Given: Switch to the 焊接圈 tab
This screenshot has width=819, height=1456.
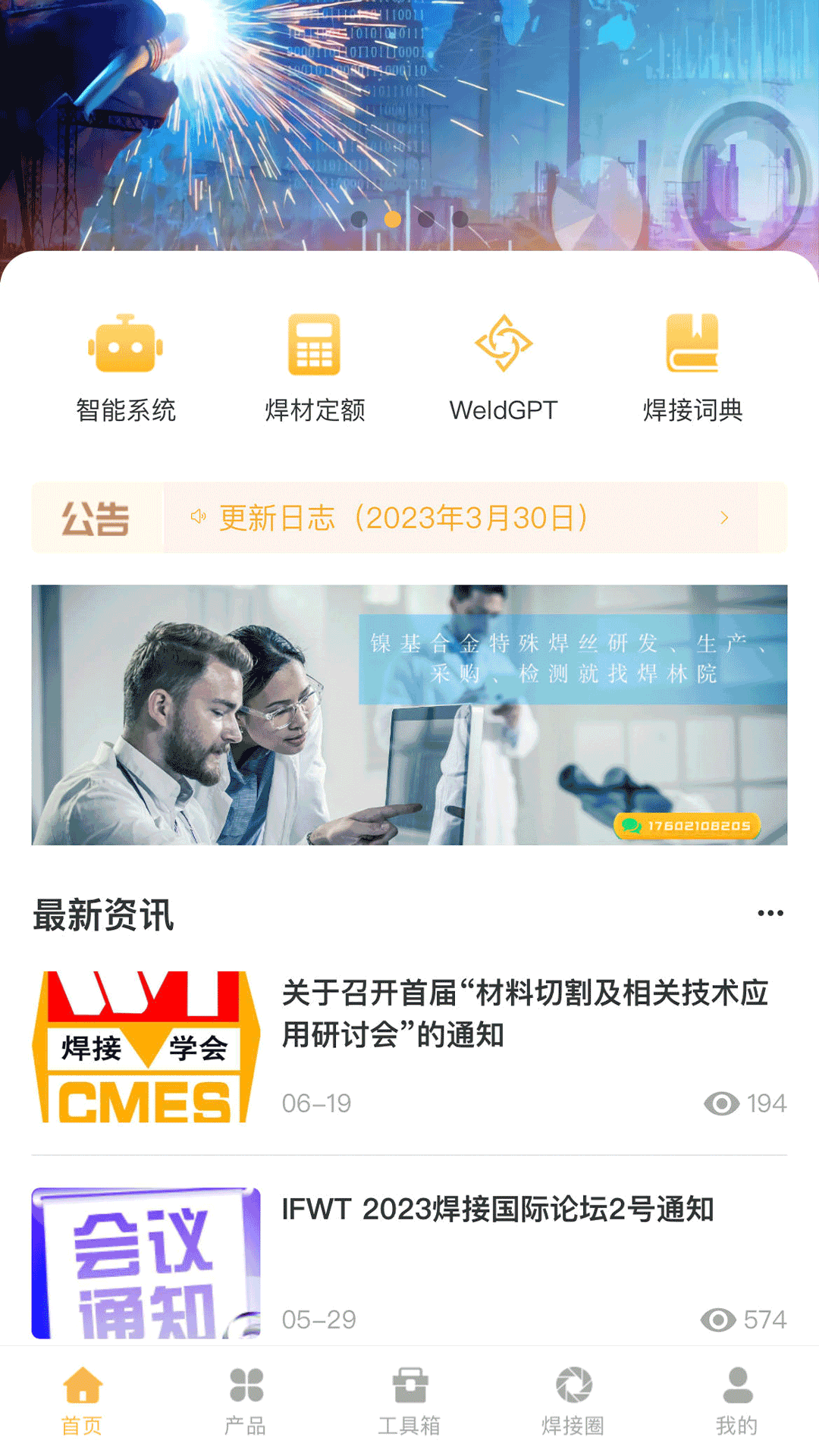Looking at the screenshot, I should point(573,1401).
